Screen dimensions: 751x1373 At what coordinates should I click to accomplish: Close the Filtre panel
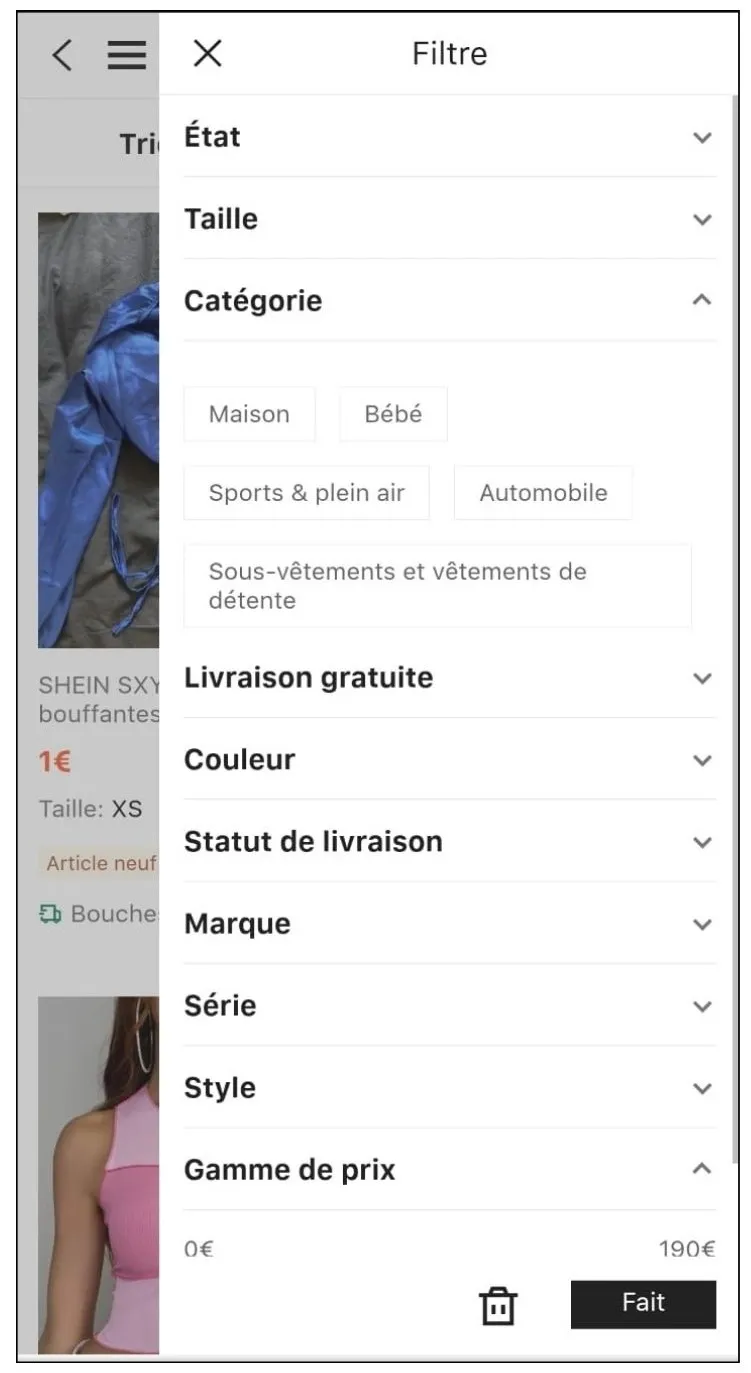[x=207, y=53]
